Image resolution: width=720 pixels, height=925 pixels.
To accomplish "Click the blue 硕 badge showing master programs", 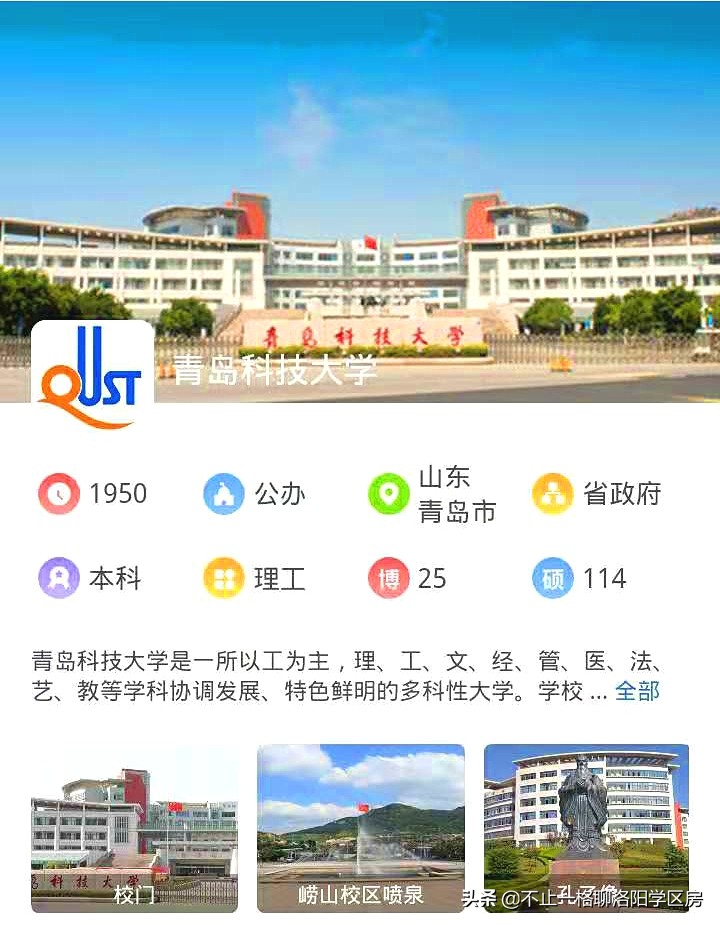I will pyautogui.click(x=552, y=578).
